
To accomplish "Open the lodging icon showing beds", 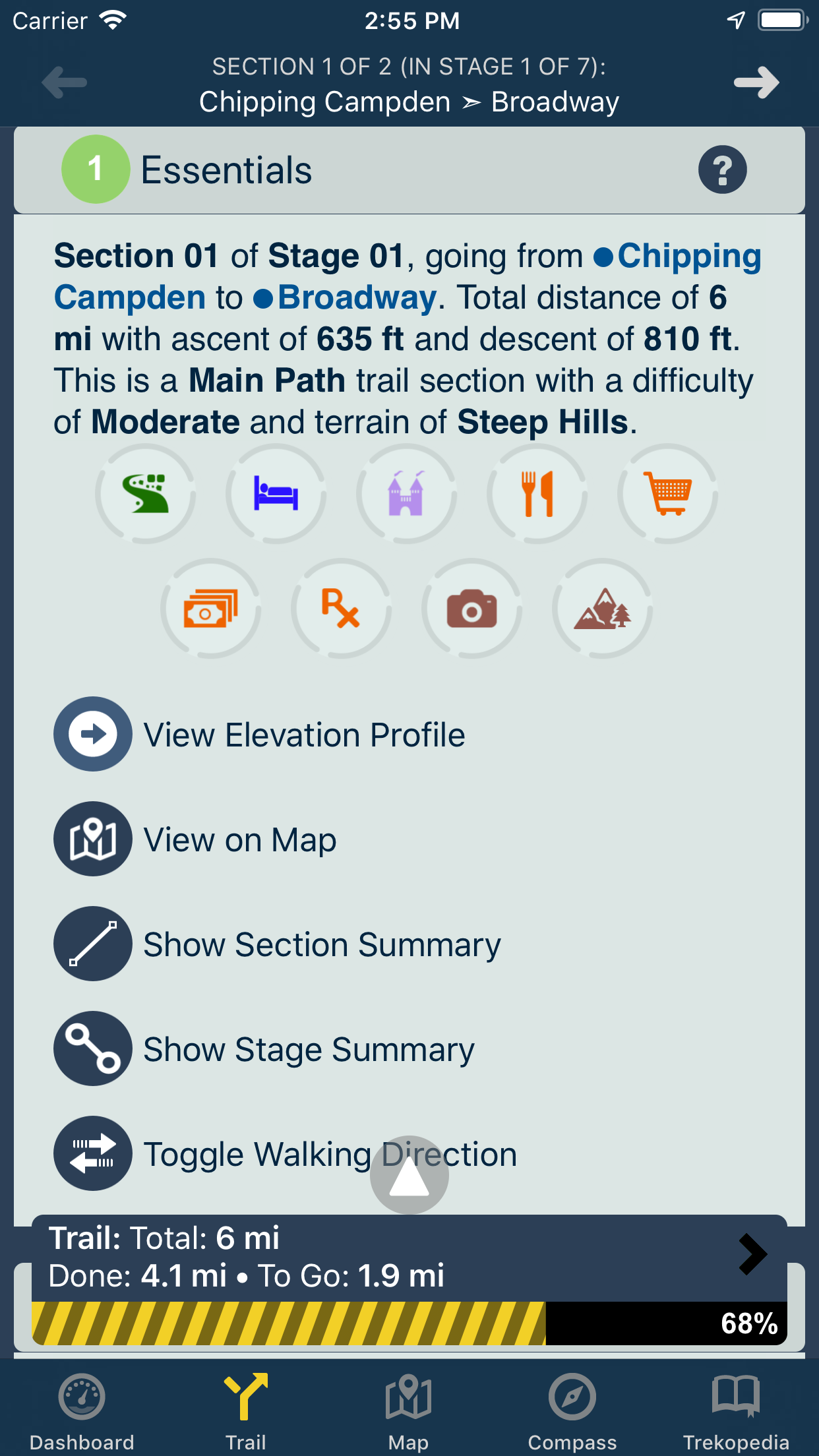I will click(x=276, y=495).
